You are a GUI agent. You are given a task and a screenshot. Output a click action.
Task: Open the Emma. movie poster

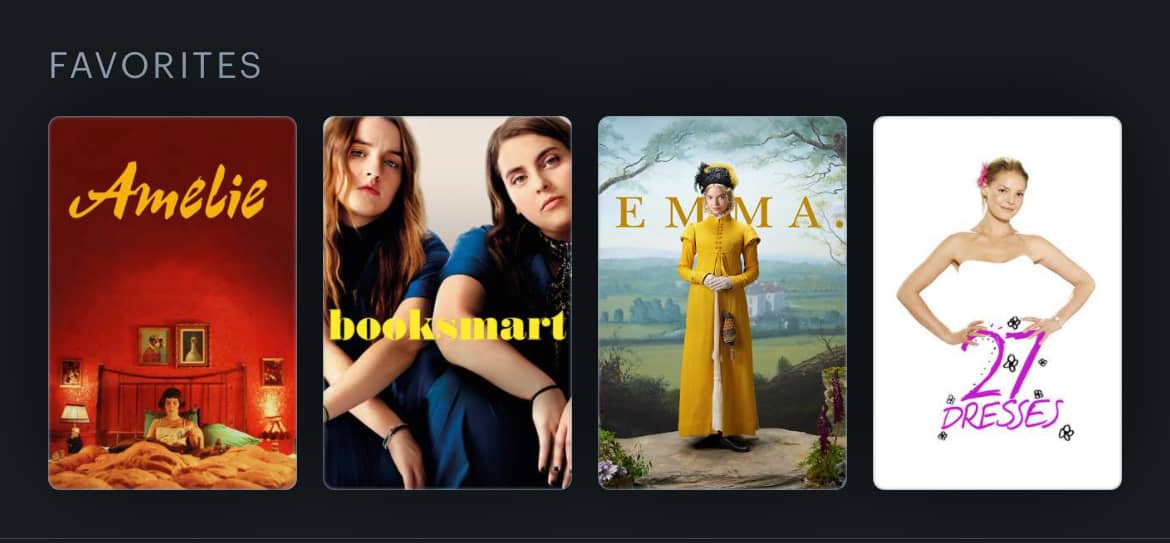722,303
